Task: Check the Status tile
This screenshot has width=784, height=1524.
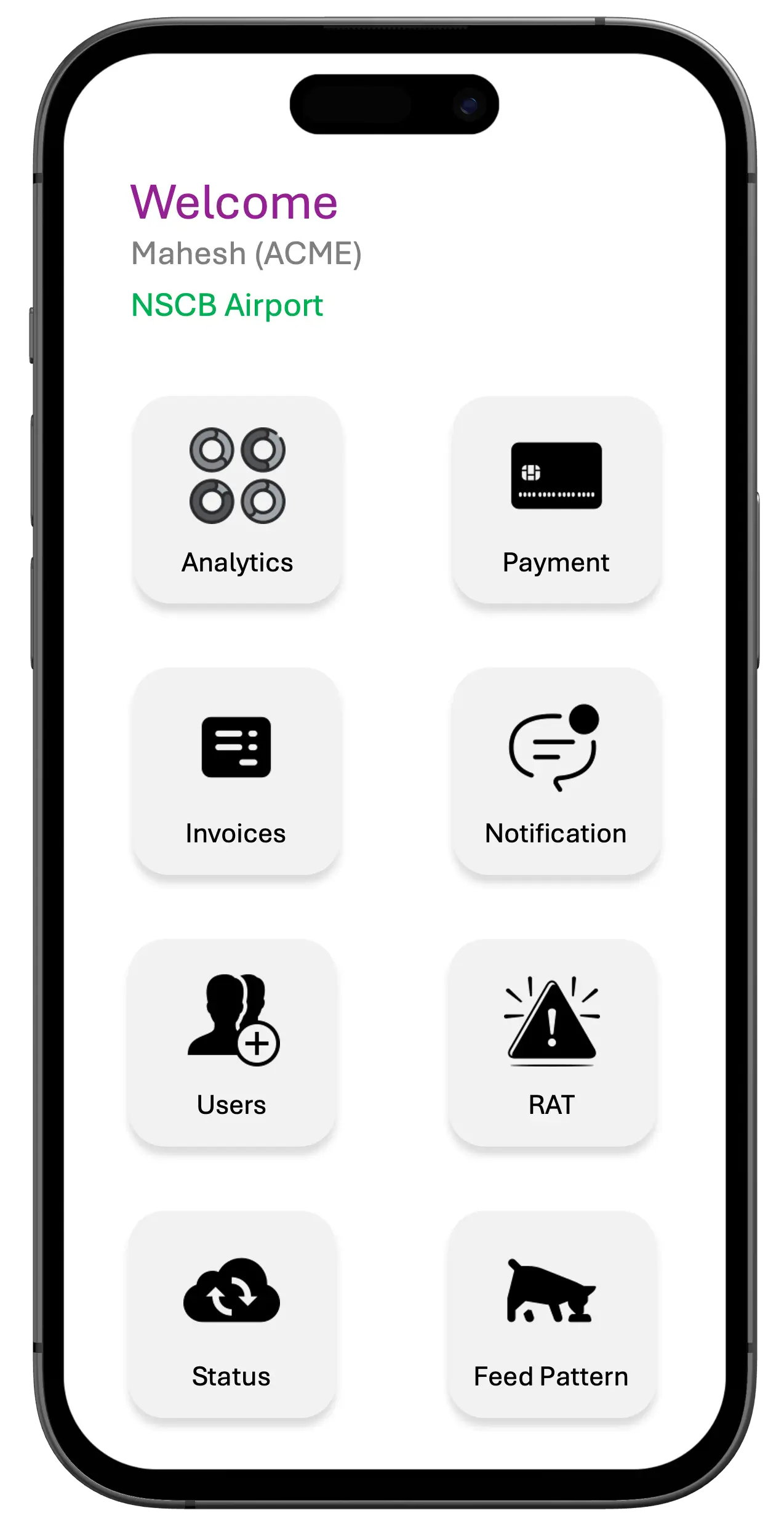Action: [232, 1314]
